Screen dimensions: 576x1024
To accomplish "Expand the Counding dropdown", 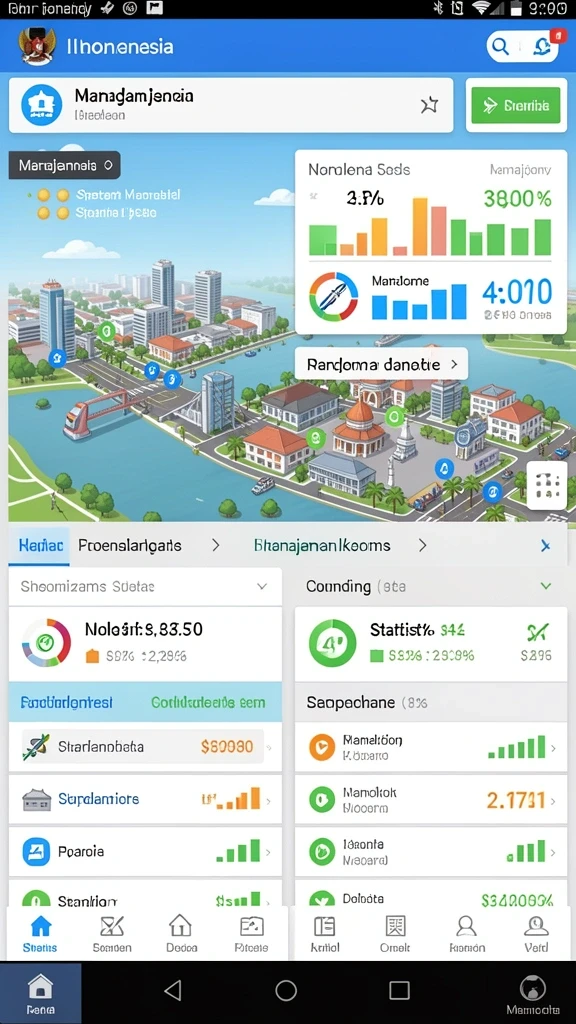I will 431,586.
